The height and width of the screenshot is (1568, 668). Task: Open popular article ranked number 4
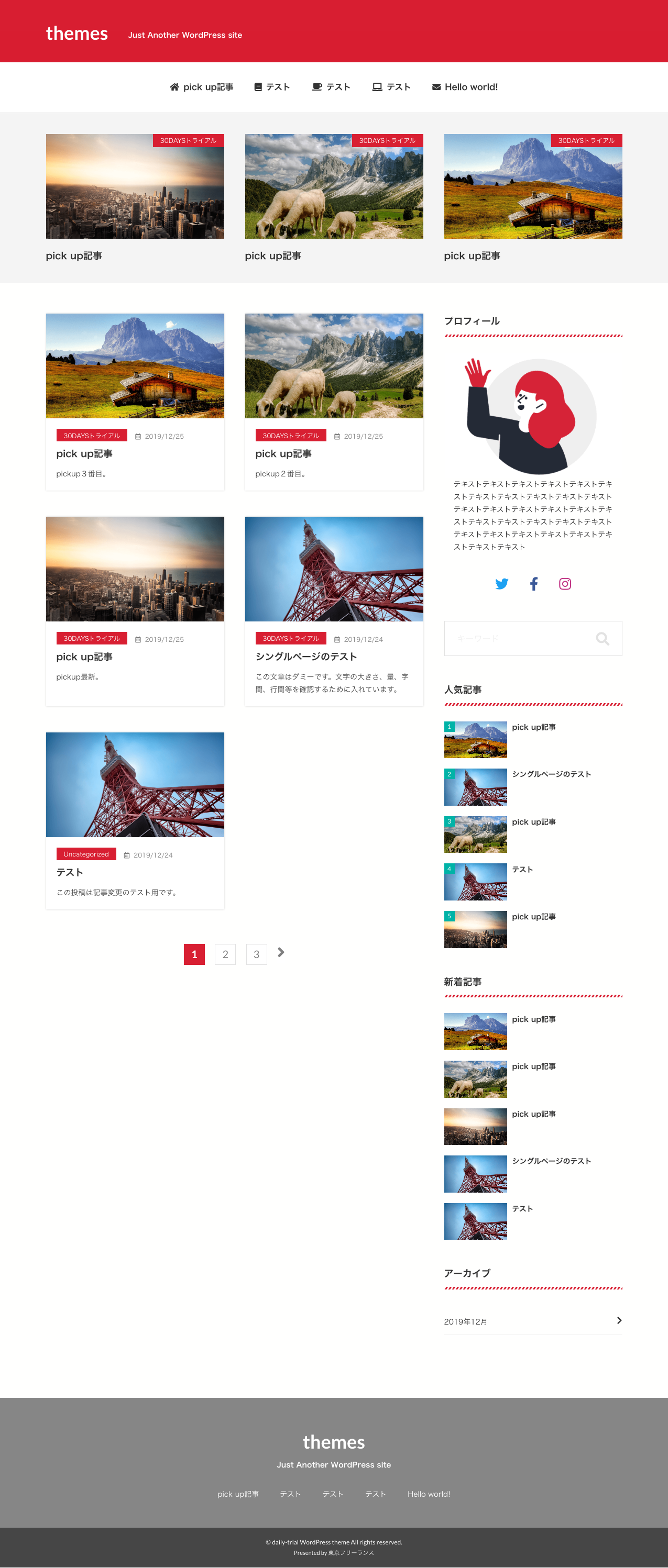[x=522, y=869]
